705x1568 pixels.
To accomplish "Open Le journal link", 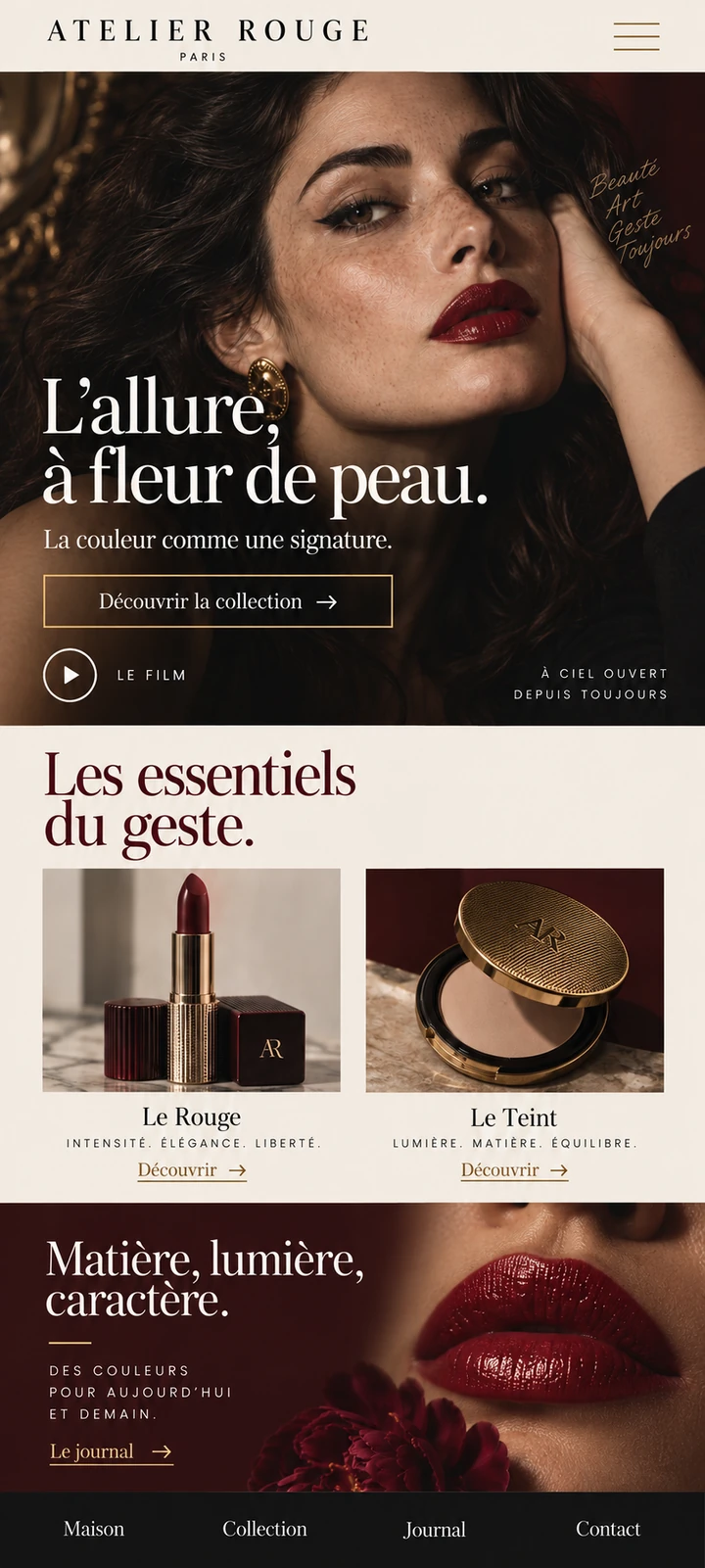I will (112, 1452).
